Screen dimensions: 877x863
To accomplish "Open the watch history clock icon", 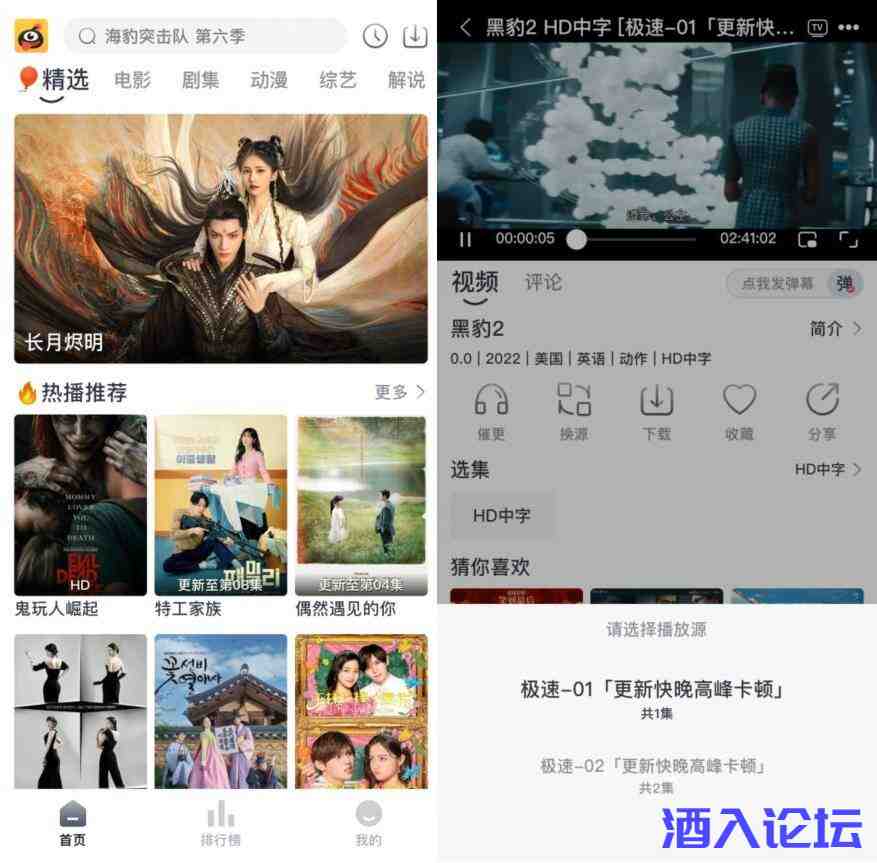I will [375, 36].
